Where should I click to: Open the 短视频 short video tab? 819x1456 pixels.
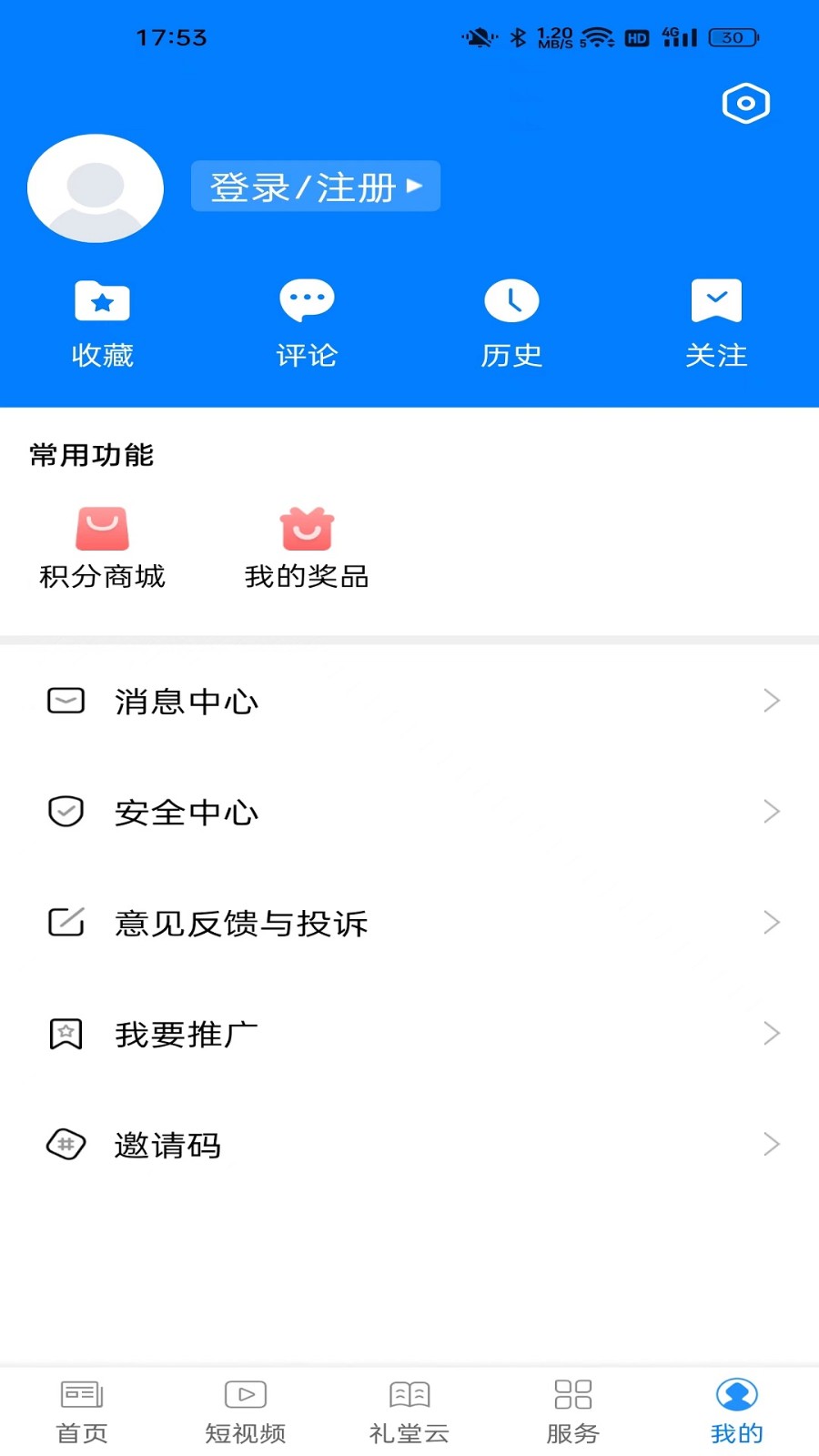pyautogui.click(x=245, y=1406)
